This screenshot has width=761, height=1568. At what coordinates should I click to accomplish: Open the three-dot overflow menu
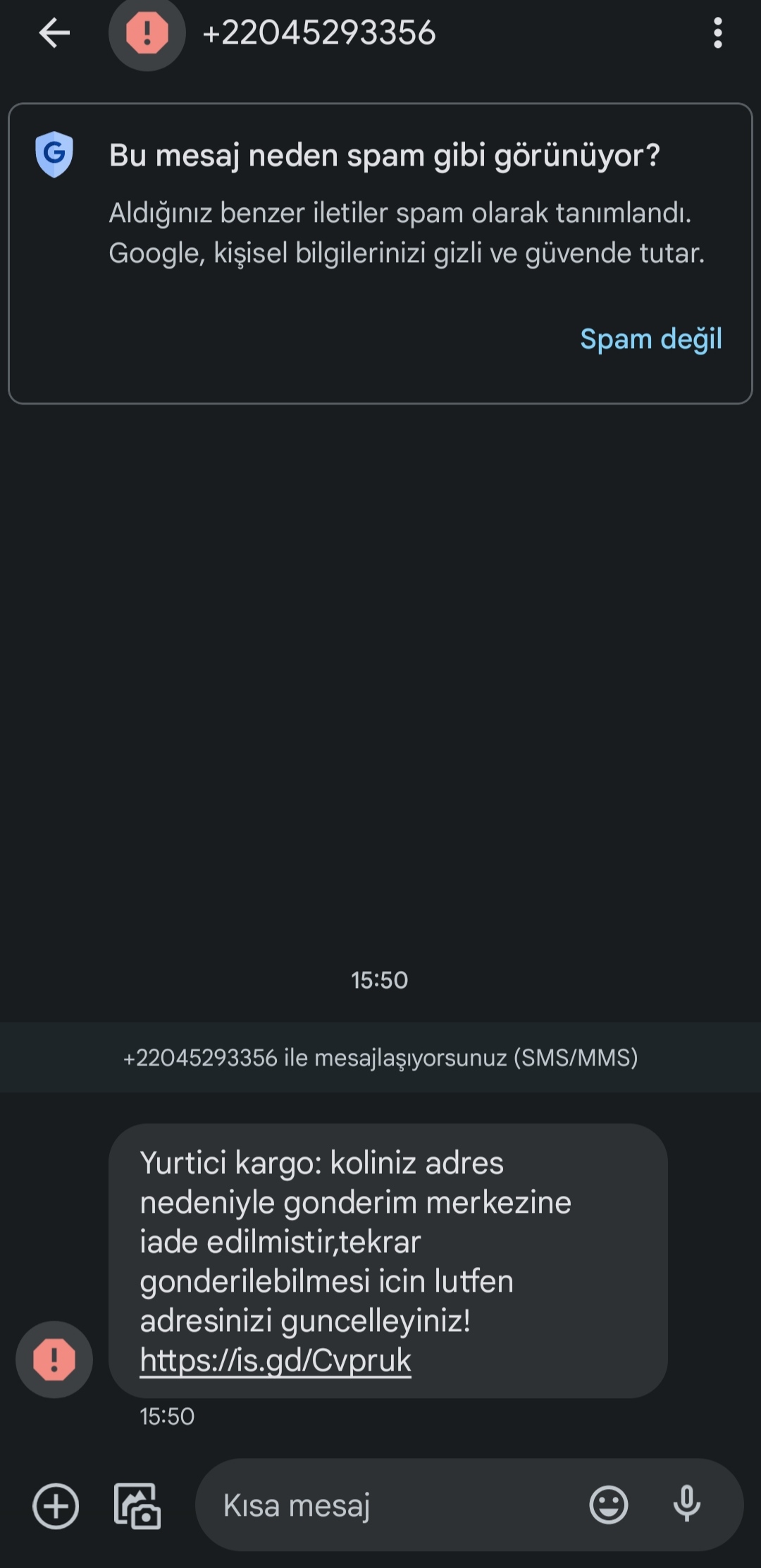[717, 32]
